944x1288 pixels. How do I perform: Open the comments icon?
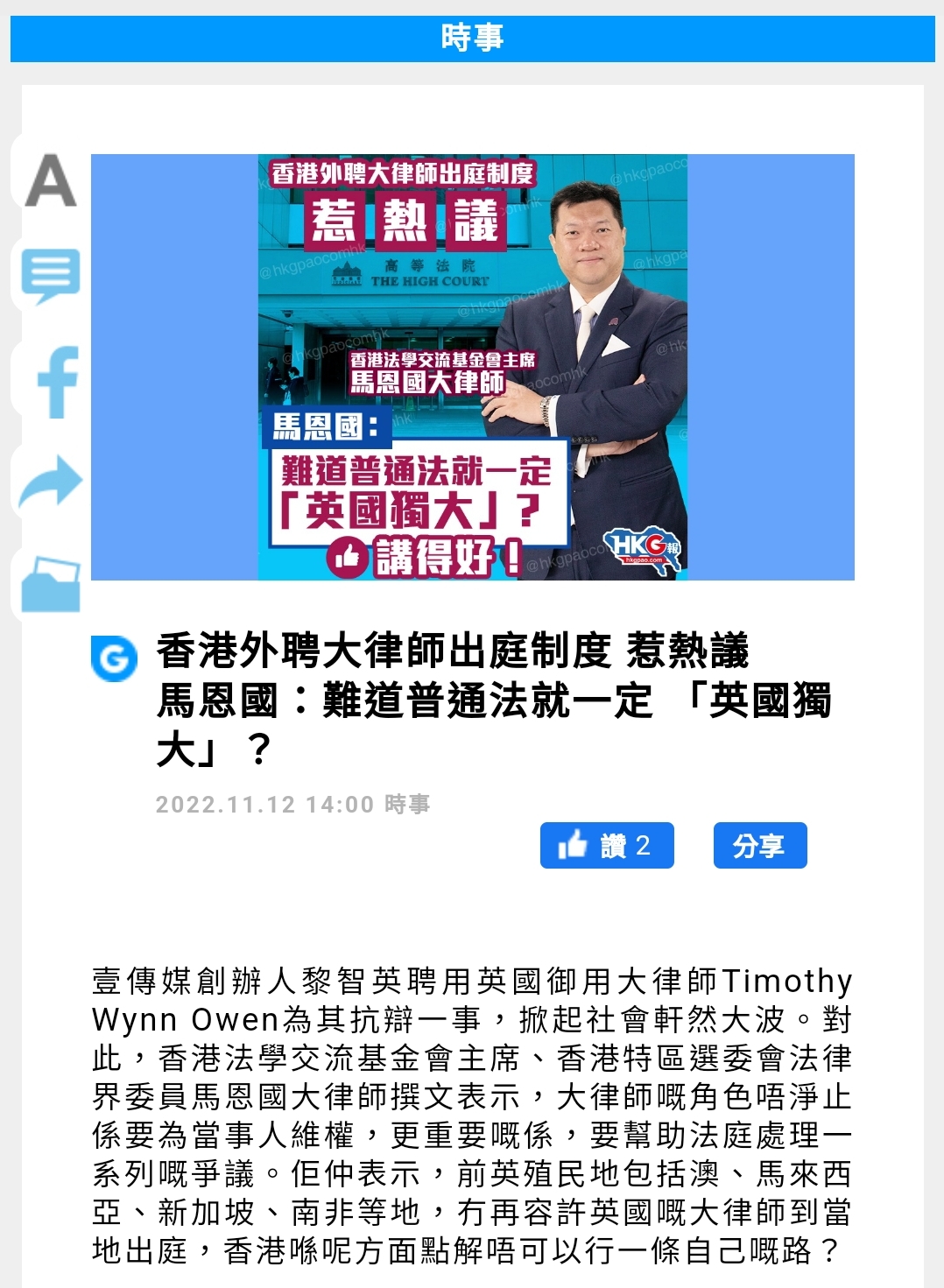(51, 275)
